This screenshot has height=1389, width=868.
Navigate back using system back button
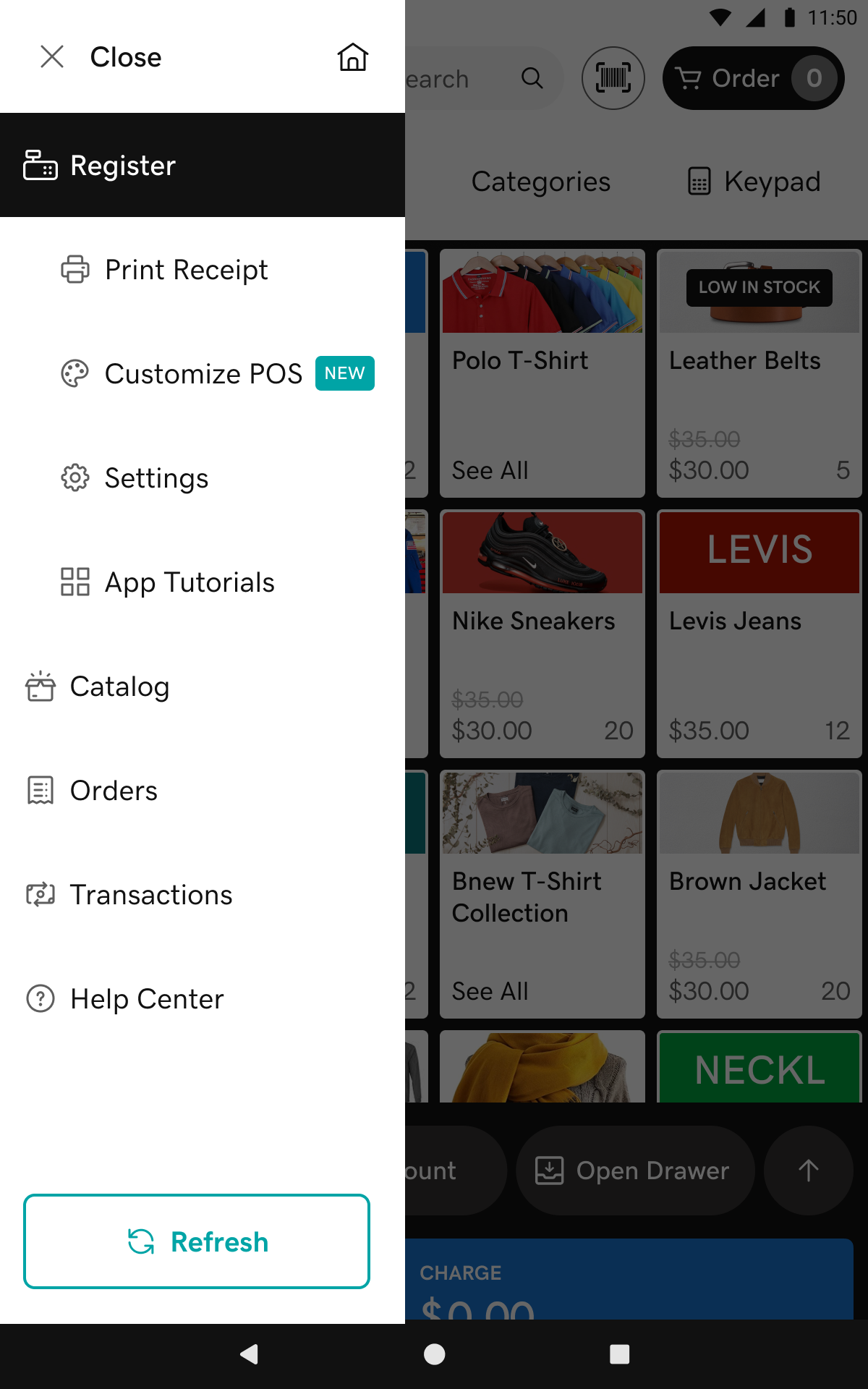(249, 1354)
